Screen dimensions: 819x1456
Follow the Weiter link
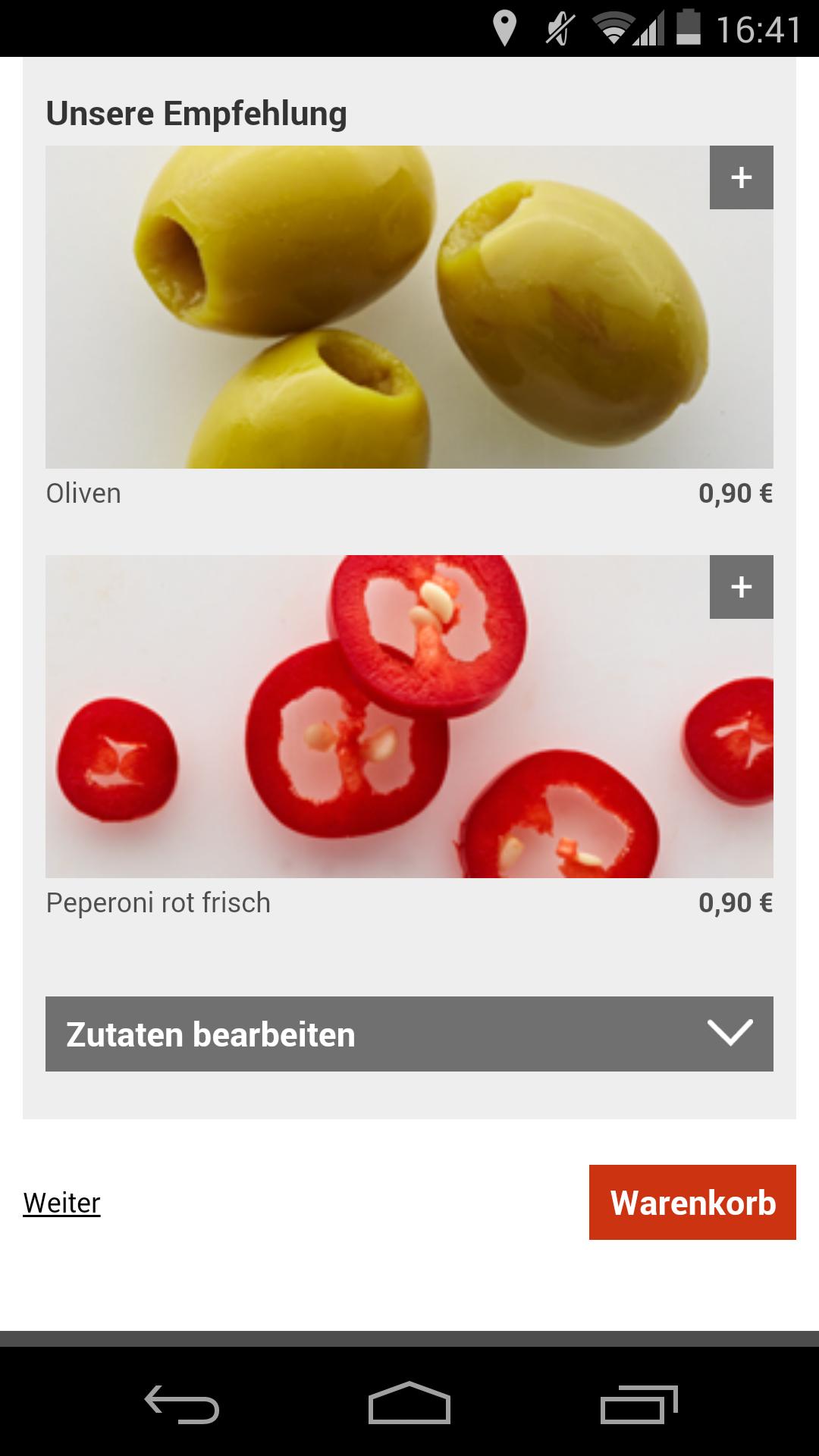[61, 1203]
